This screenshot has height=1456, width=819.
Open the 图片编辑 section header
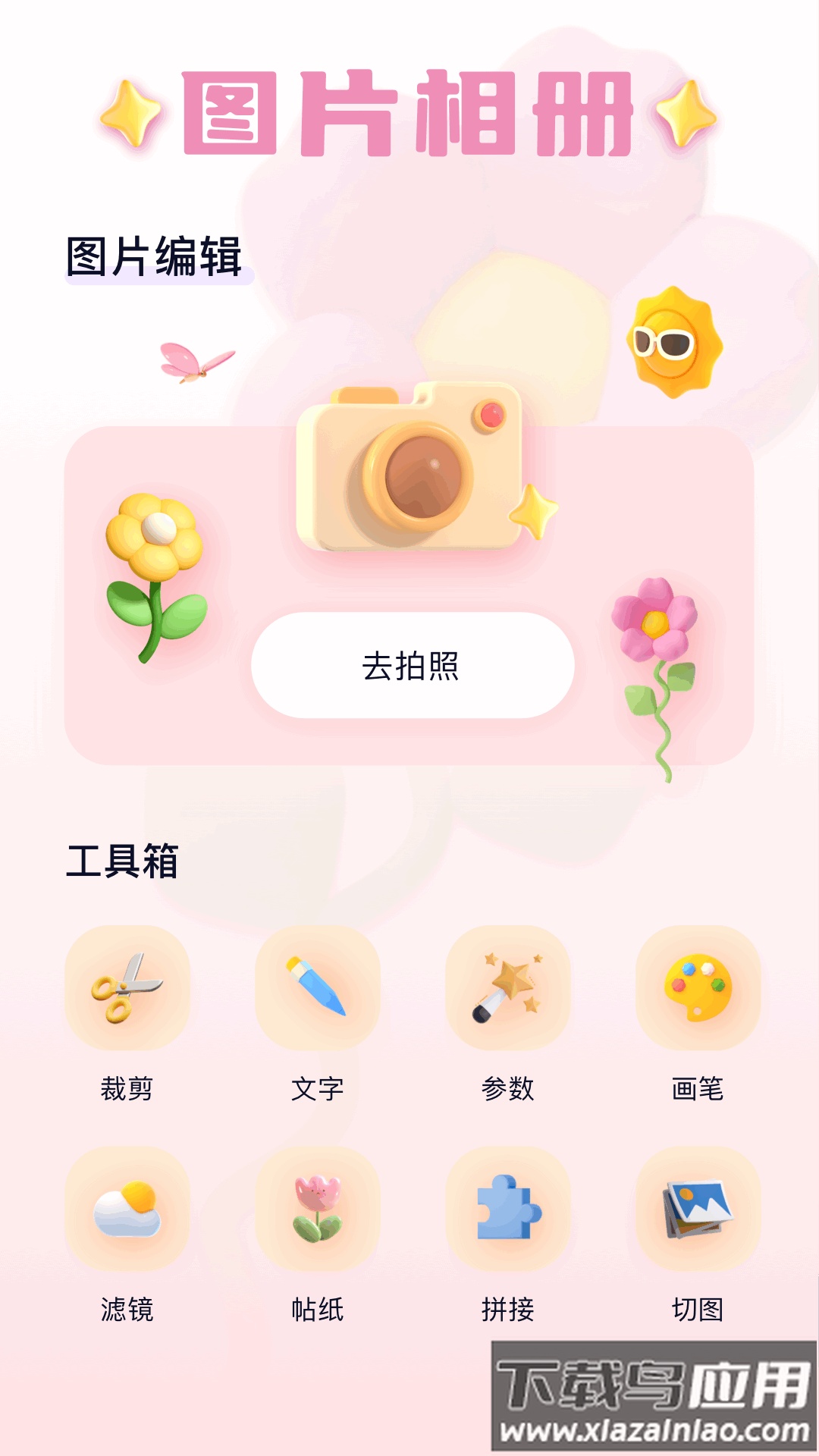click(x=155, y=254)
